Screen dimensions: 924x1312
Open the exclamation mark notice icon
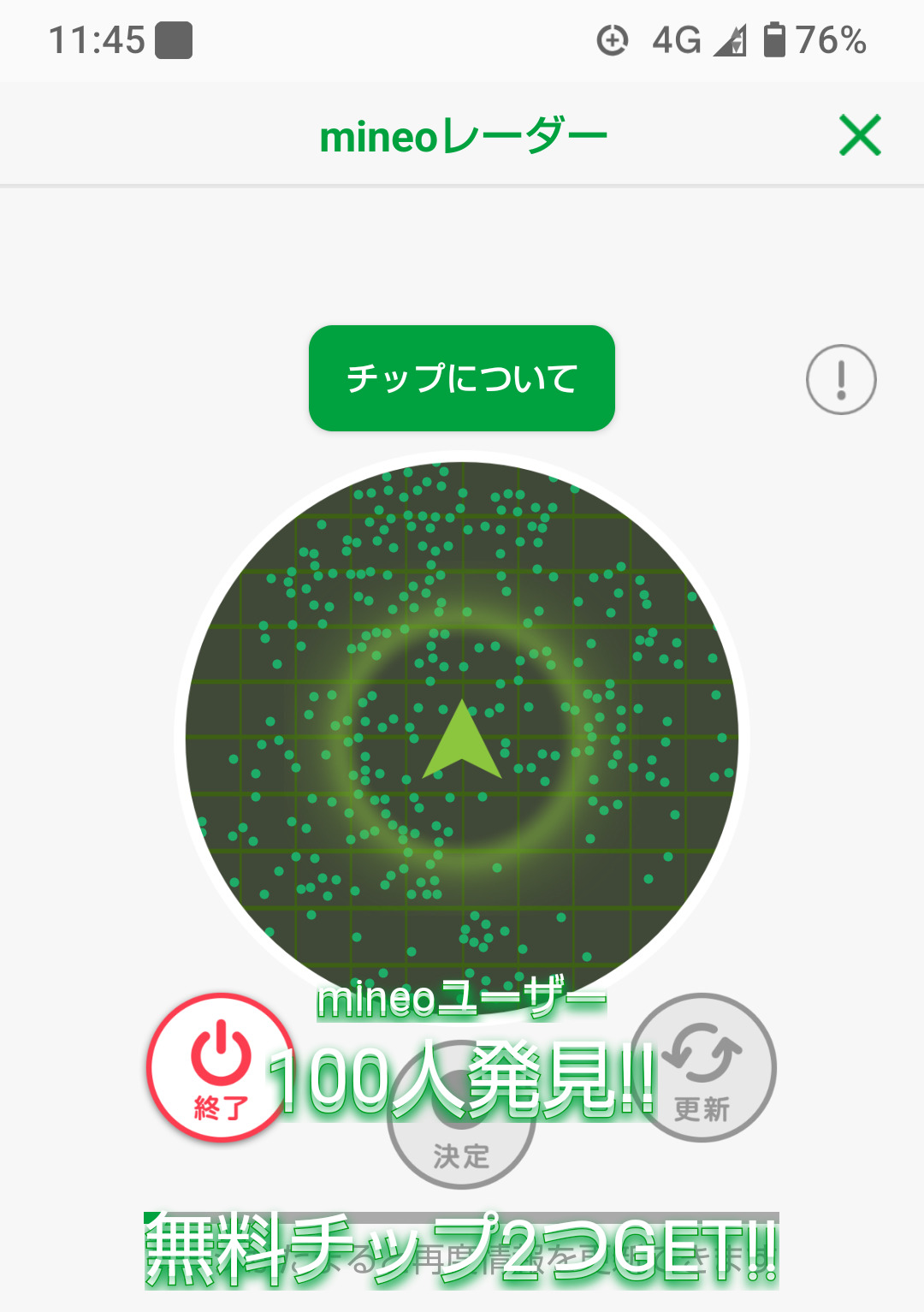[841, 379]
